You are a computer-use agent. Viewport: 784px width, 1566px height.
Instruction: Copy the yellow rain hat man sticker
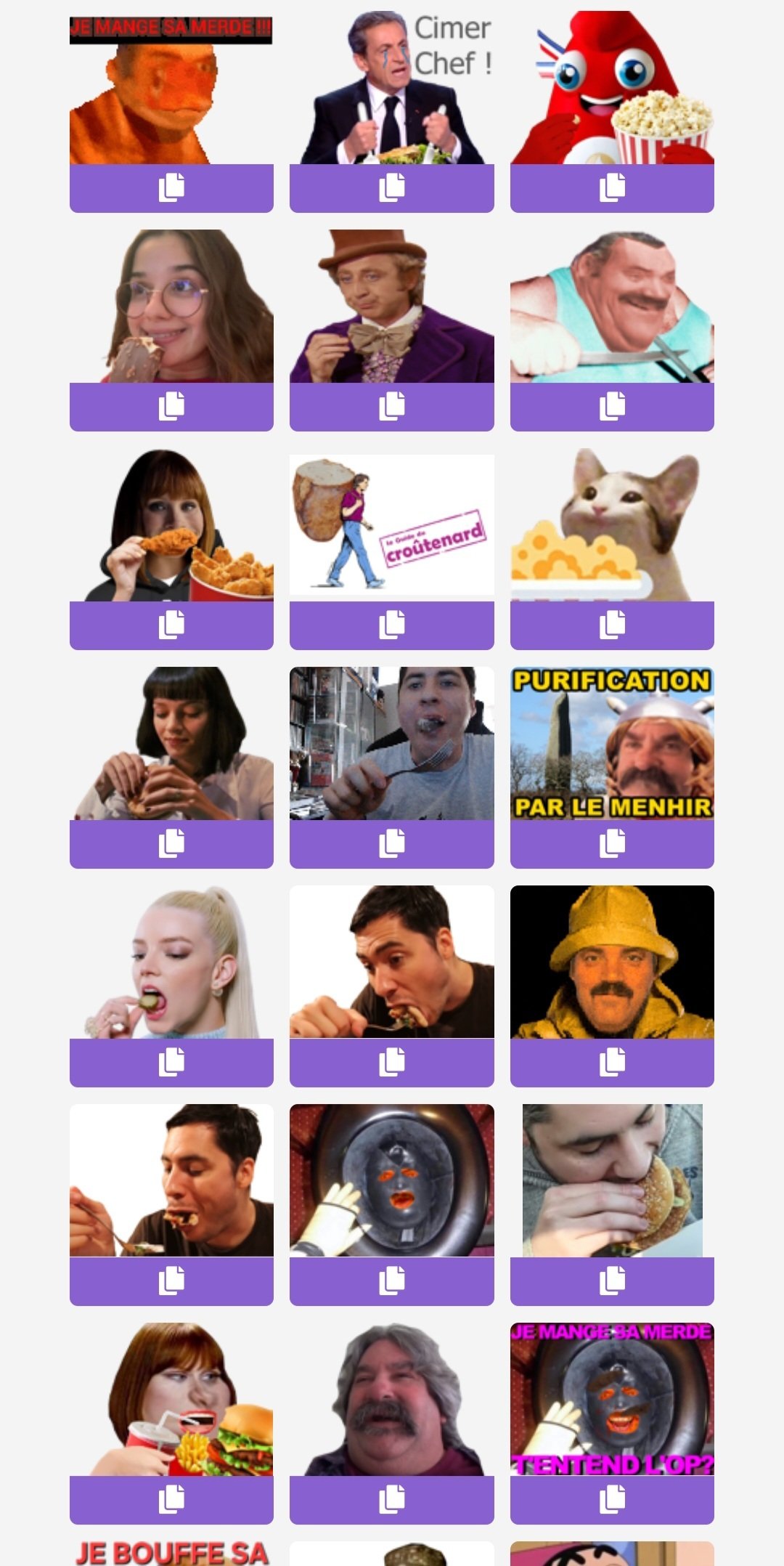point(612,1063)
